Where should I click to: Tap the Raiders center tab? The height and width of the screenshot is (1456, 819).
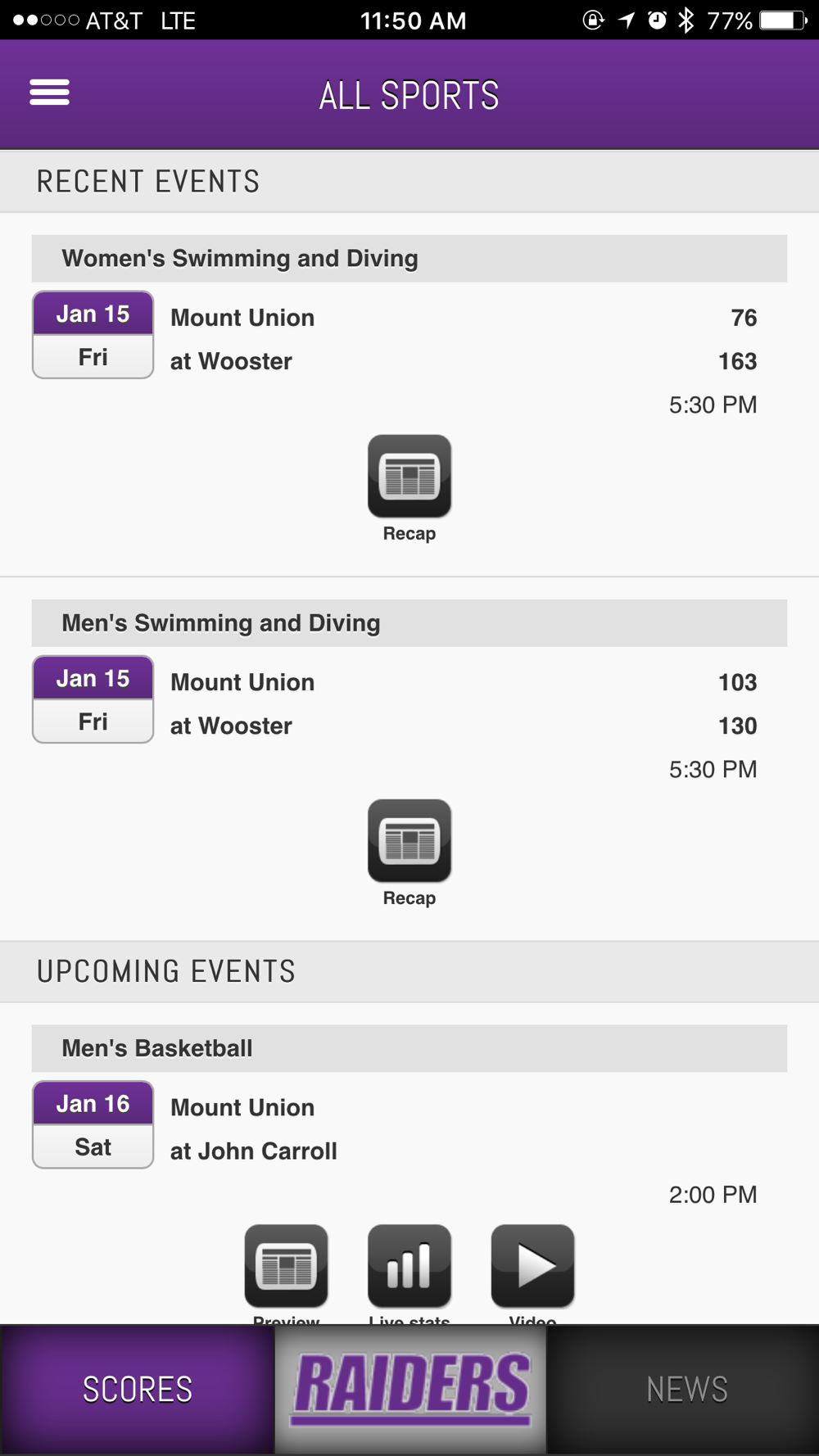tap(410, 1390)
